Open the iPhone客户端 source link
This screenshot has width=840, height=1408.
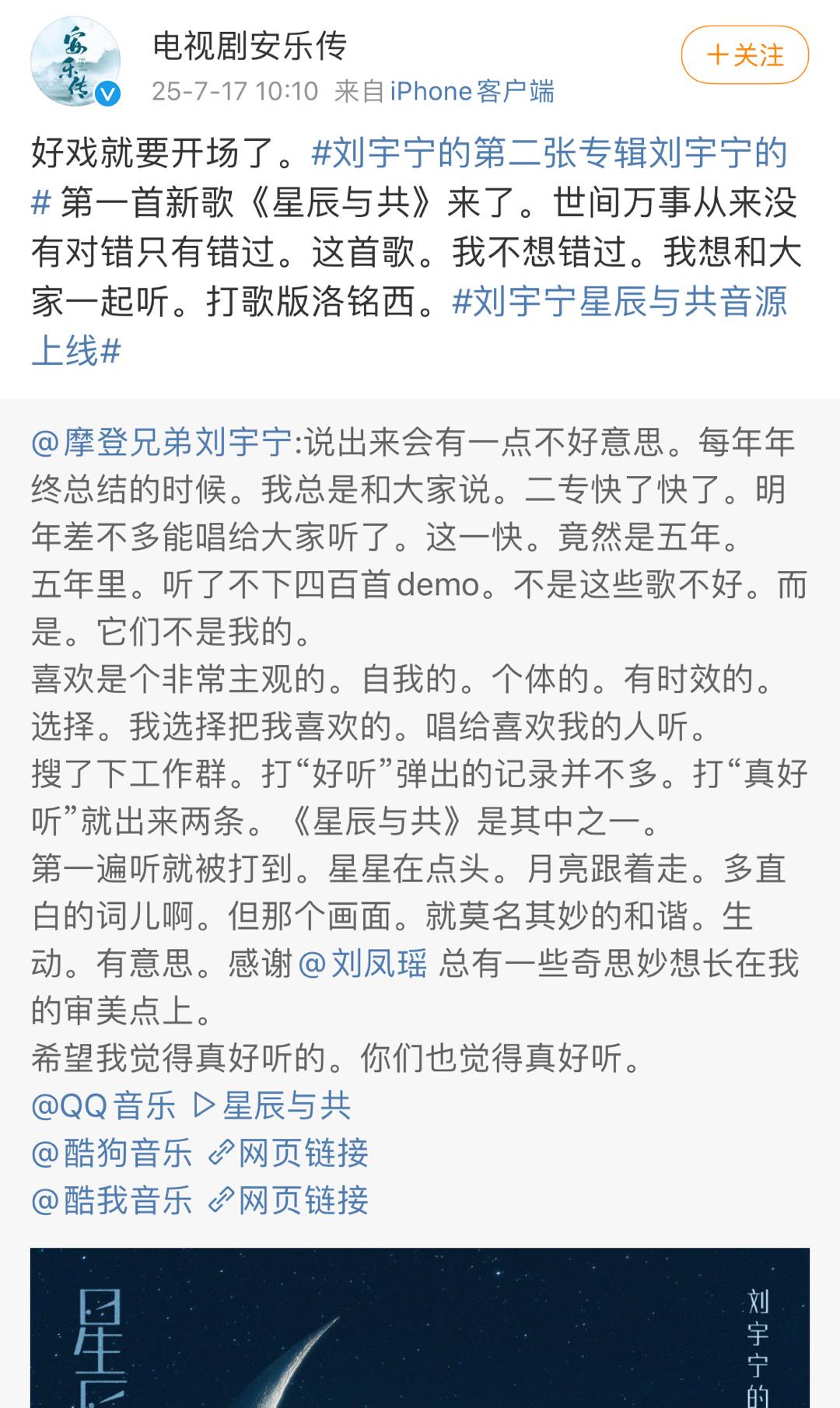click(x=472, y=92)
